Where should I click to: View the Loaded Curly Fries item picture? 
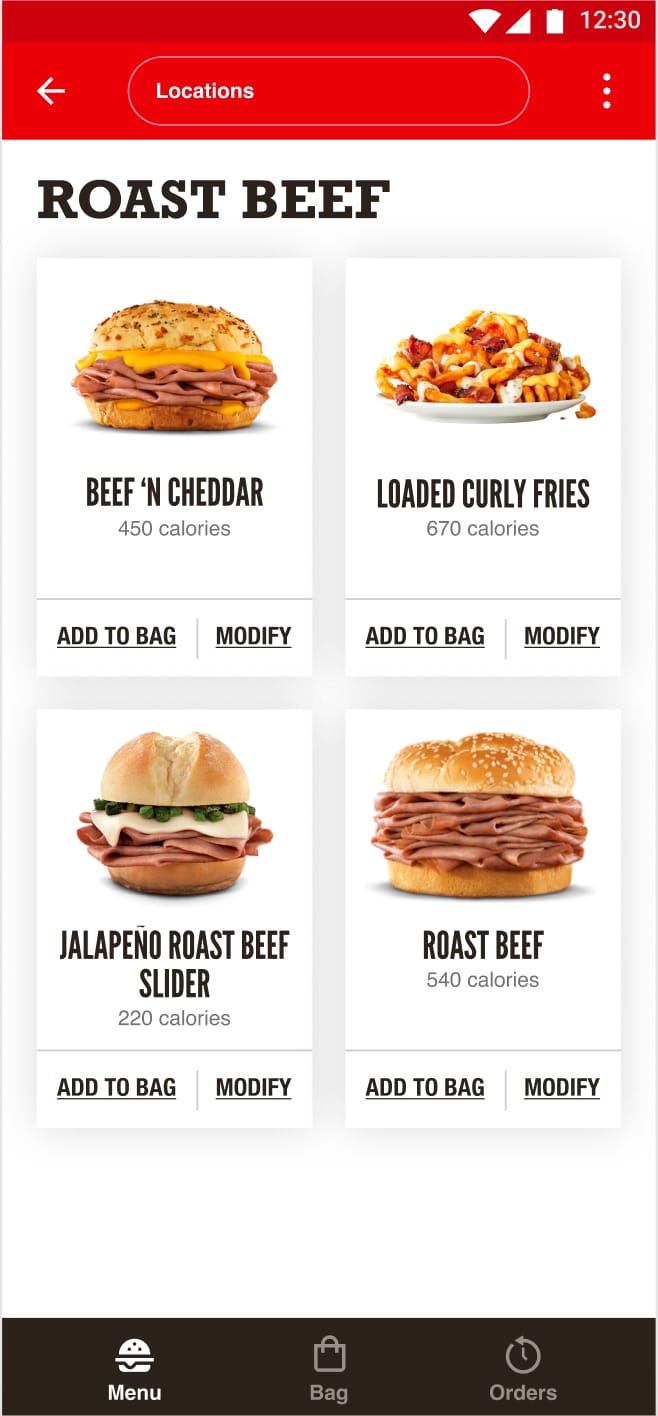coord(484,368)
